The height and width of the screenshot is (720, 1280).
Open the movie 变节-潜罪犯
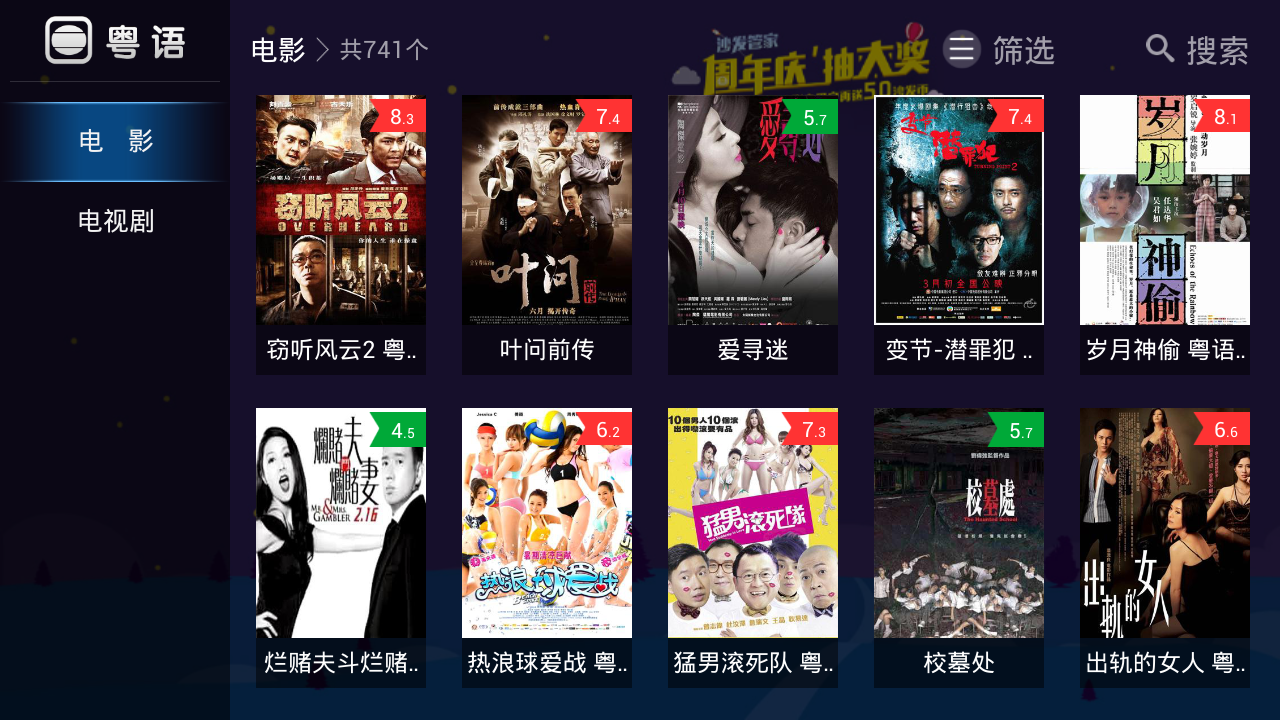pos(959,212)
